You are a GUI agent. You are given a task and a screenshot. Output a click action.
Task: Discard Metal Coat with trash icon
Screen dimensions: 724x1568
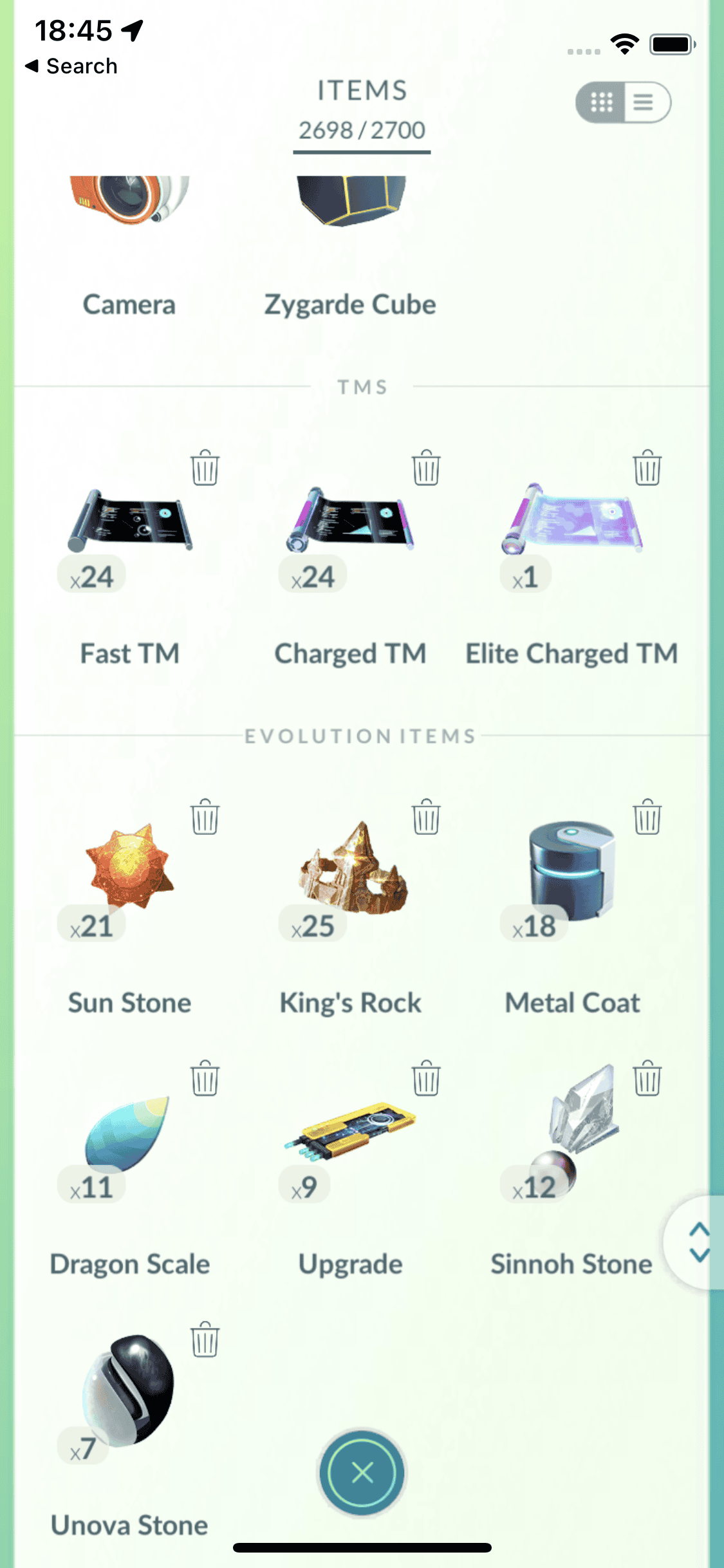coord(647,817)
